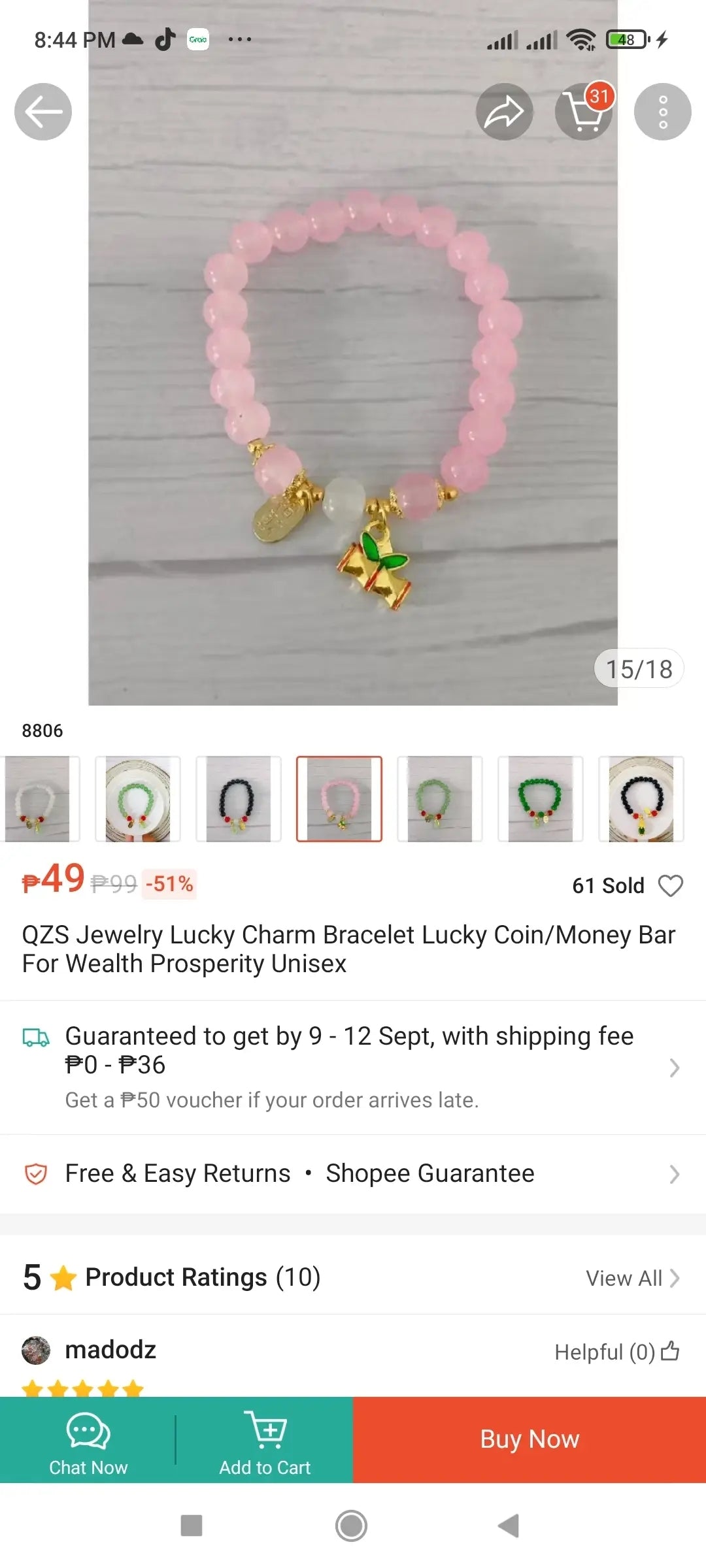Add this bracelet to favorites with heart
Viewport: 706px width, 1568px height.
coord(670,885)
